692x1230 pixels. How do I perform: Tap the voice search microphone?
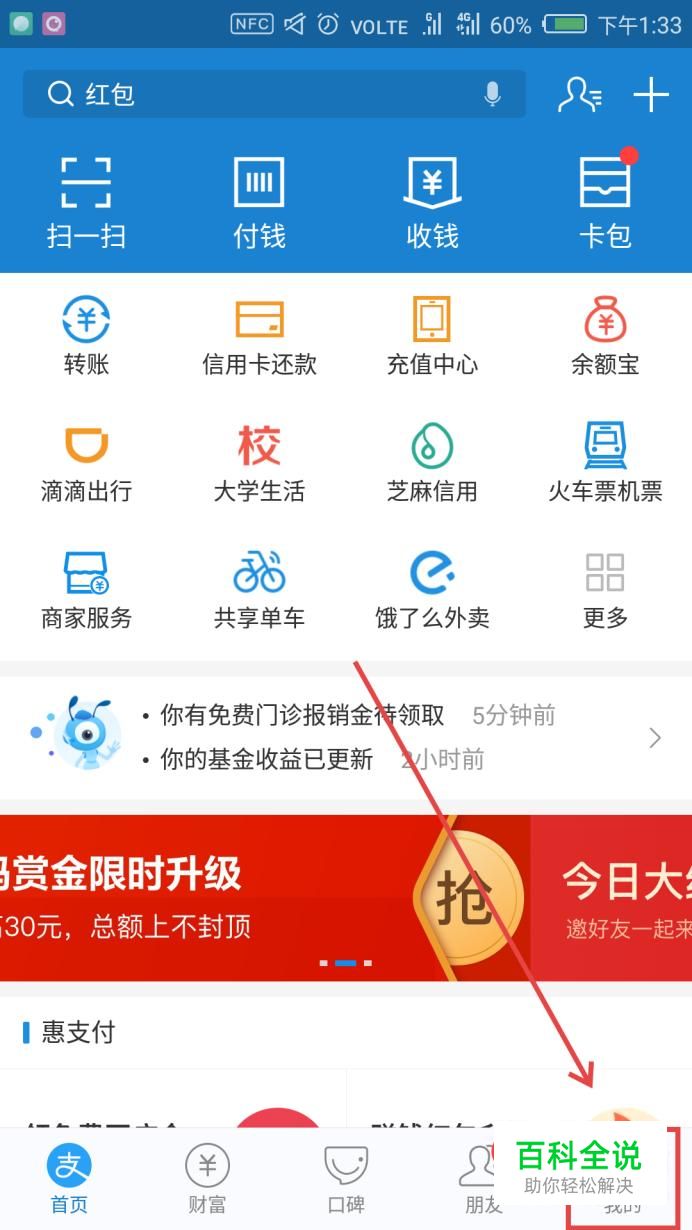pyautogui.click(x=492, y=95)
